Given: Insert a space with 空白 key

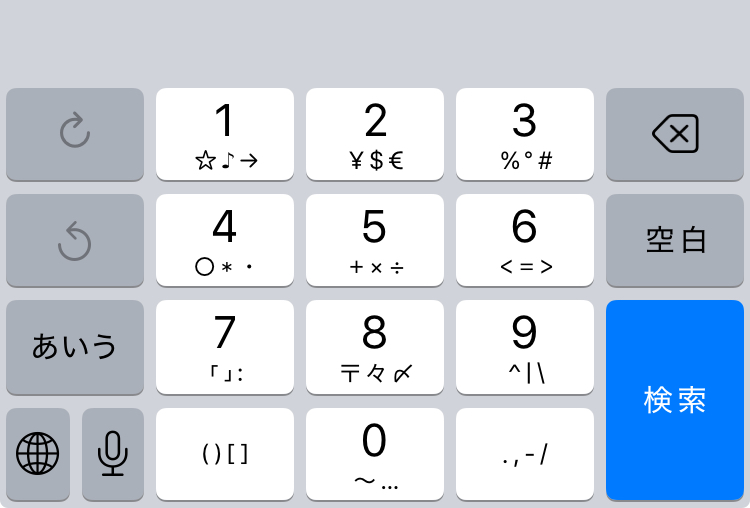Looking at the screenshot, I should tap(675, 240).
